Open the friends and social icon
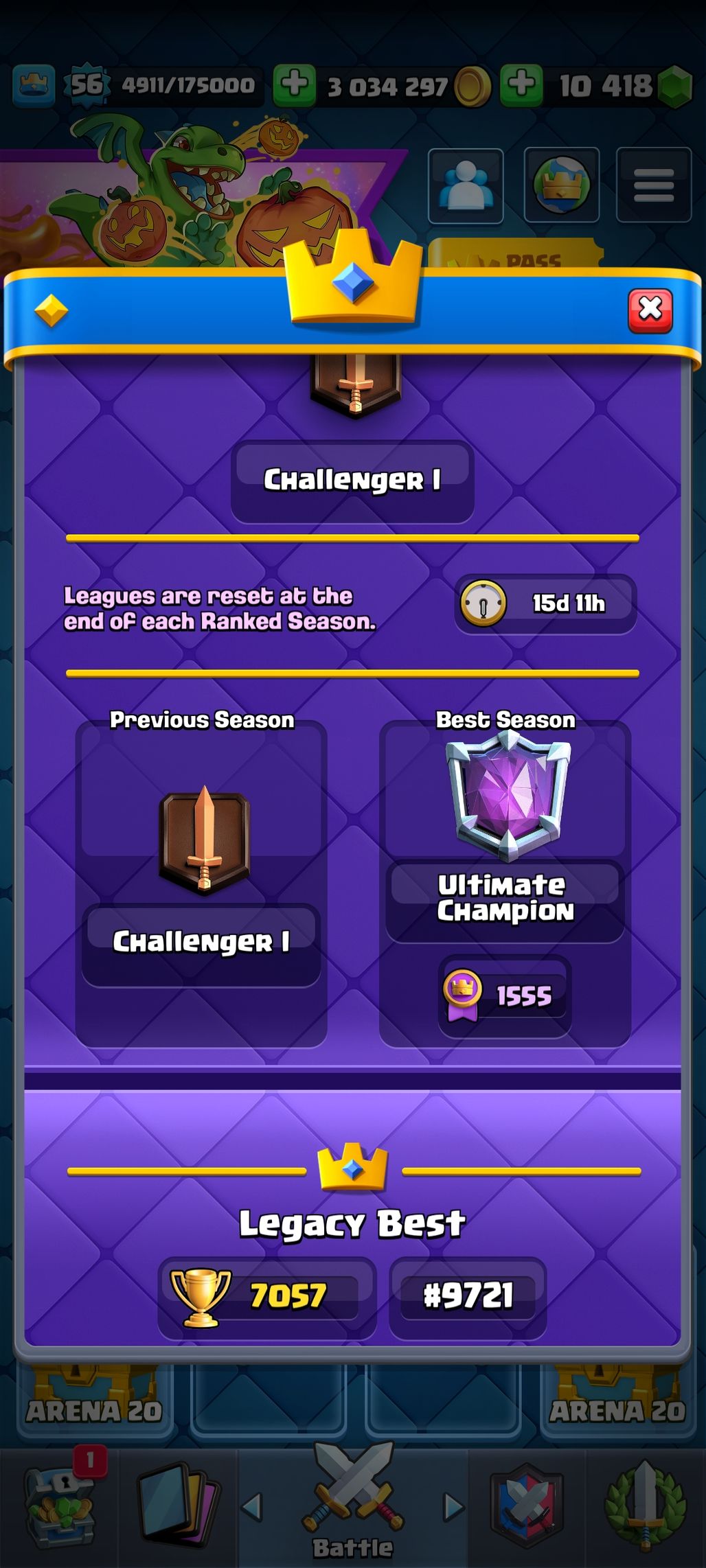706x1568 pixels. point(466,185)
